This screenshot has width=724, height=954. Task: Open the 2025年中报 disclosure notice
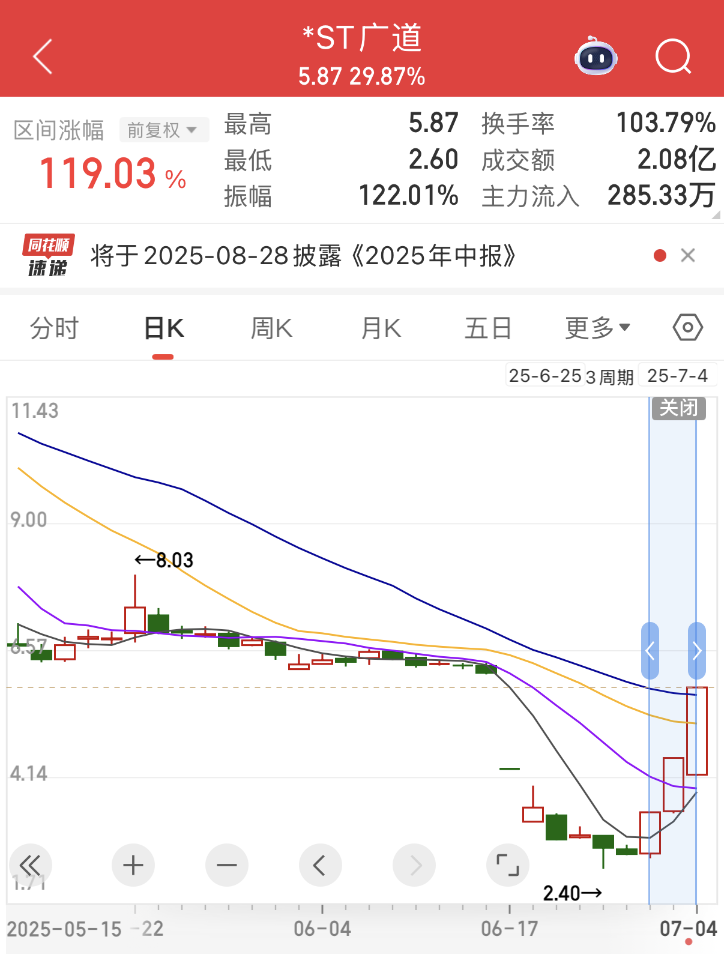(x=305, y=256)
